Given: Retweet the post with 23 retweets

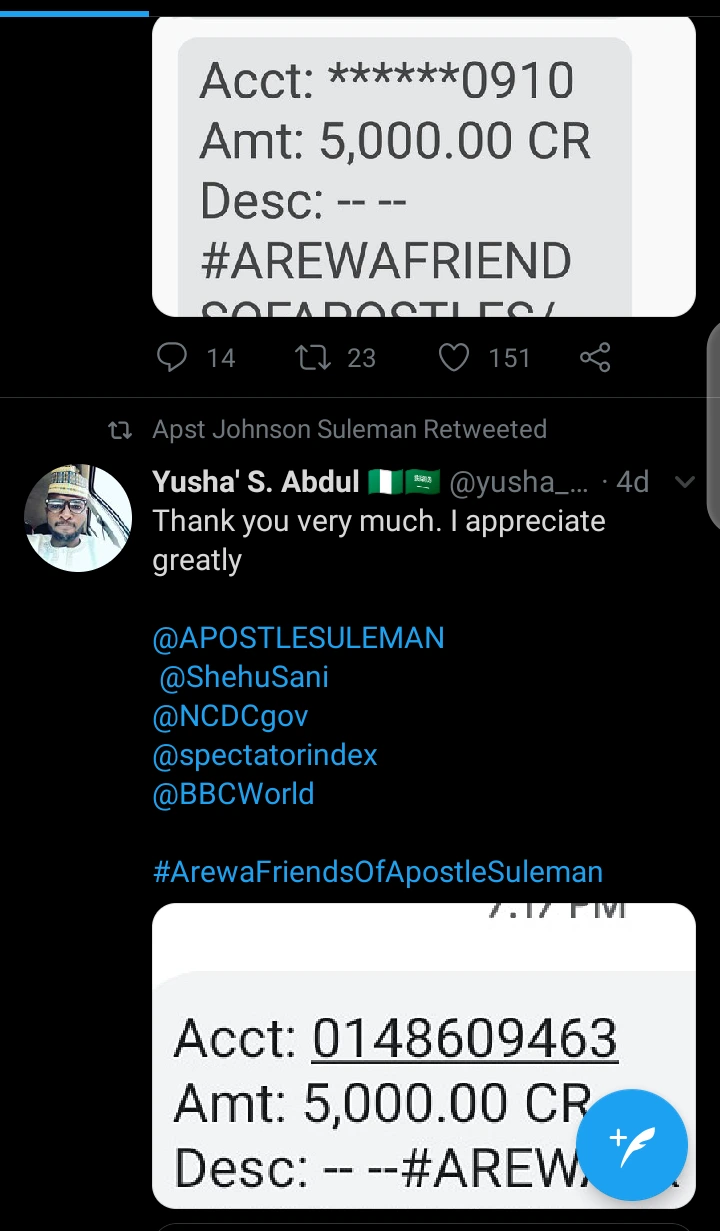Looking at the screenshot, I should point(314,357).
